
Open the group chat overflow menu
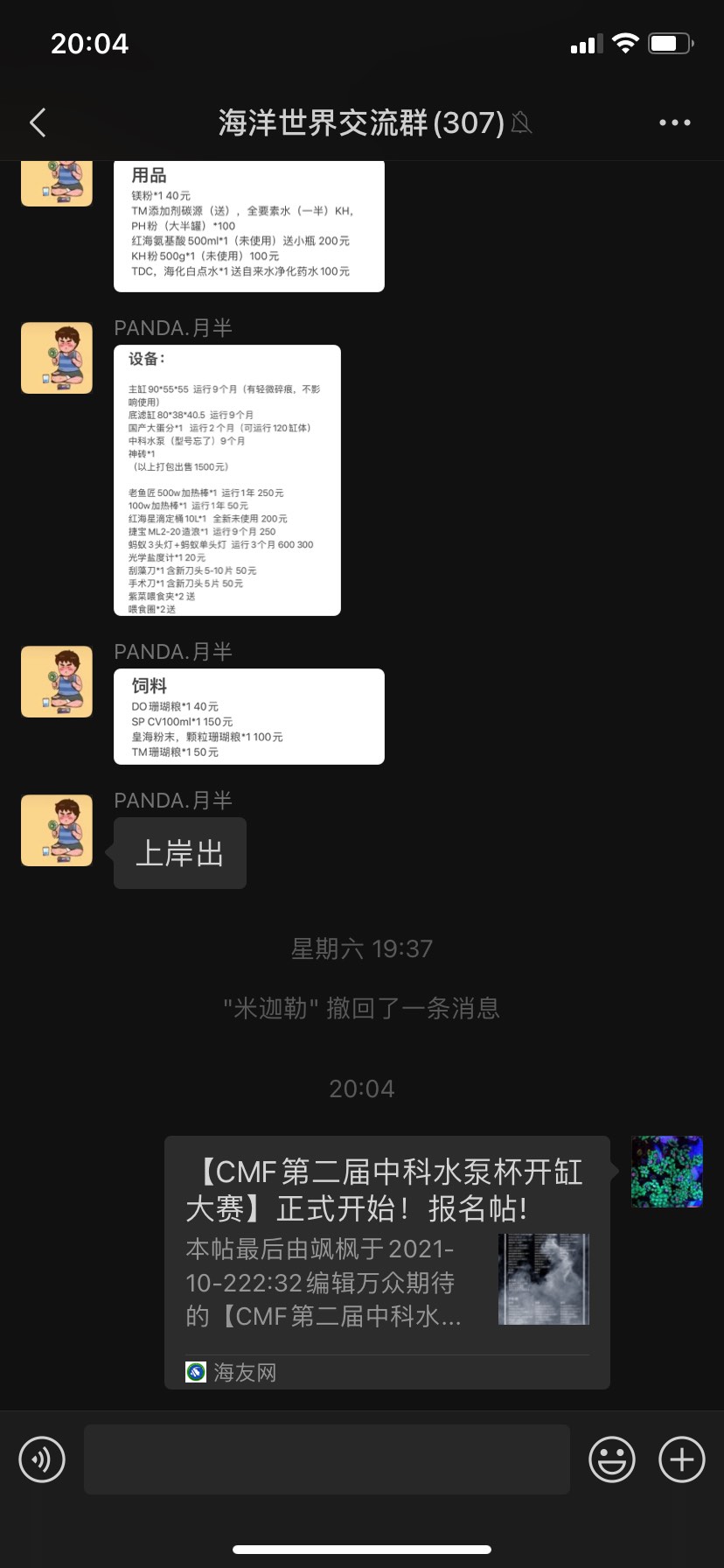(x=674, y=122)
